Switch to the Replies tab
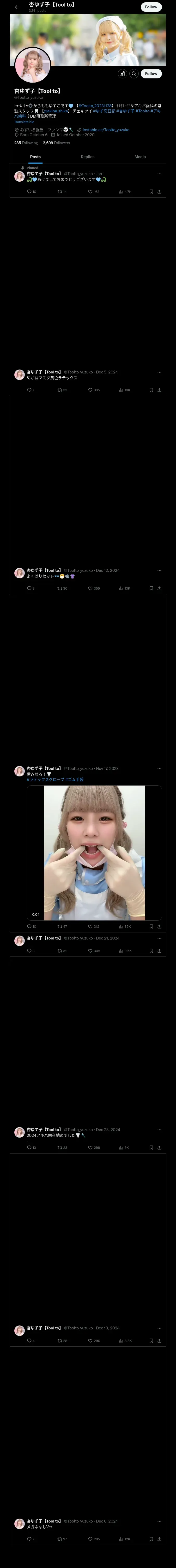The image size is (176, 1568). [87, 157]
